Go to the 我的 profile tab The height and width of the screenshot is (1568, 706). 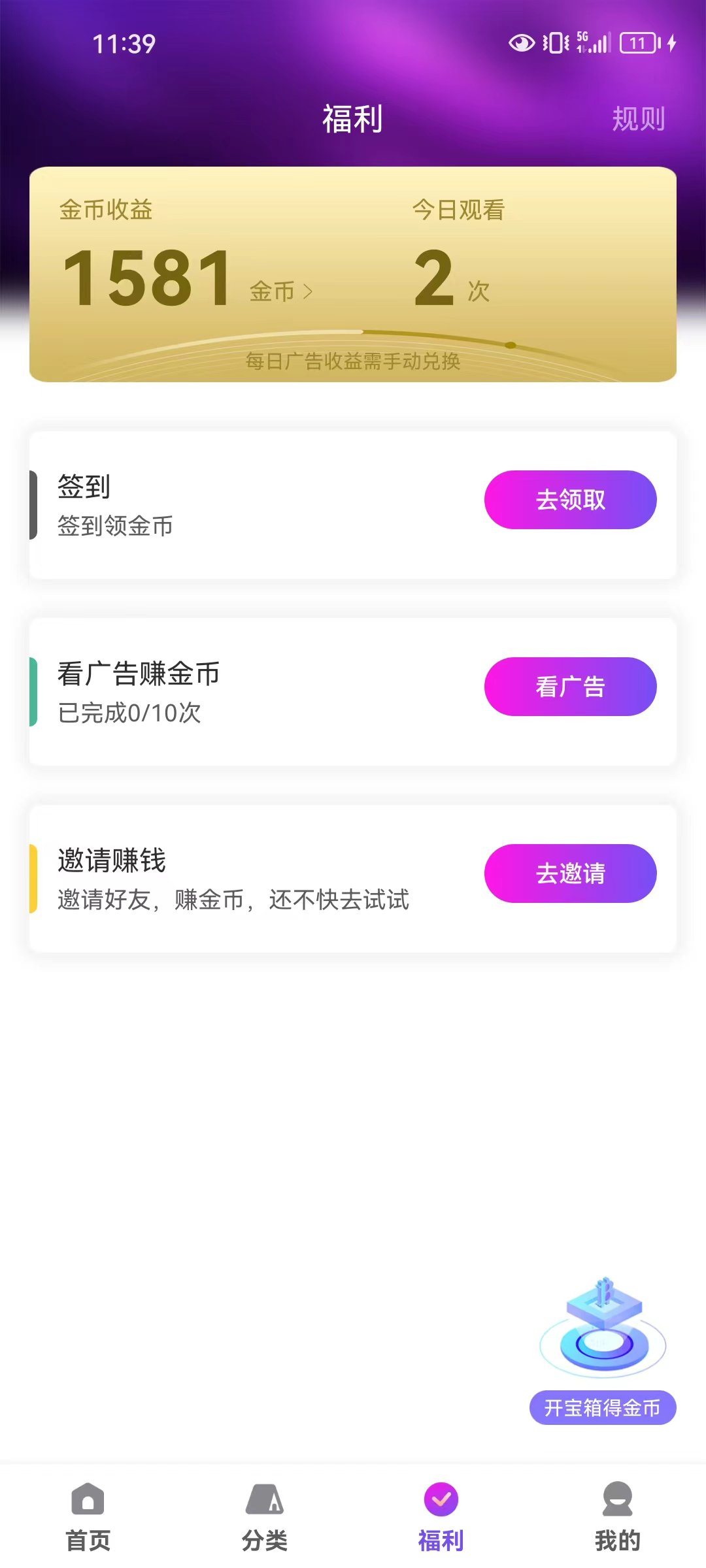coord(617,1516)
